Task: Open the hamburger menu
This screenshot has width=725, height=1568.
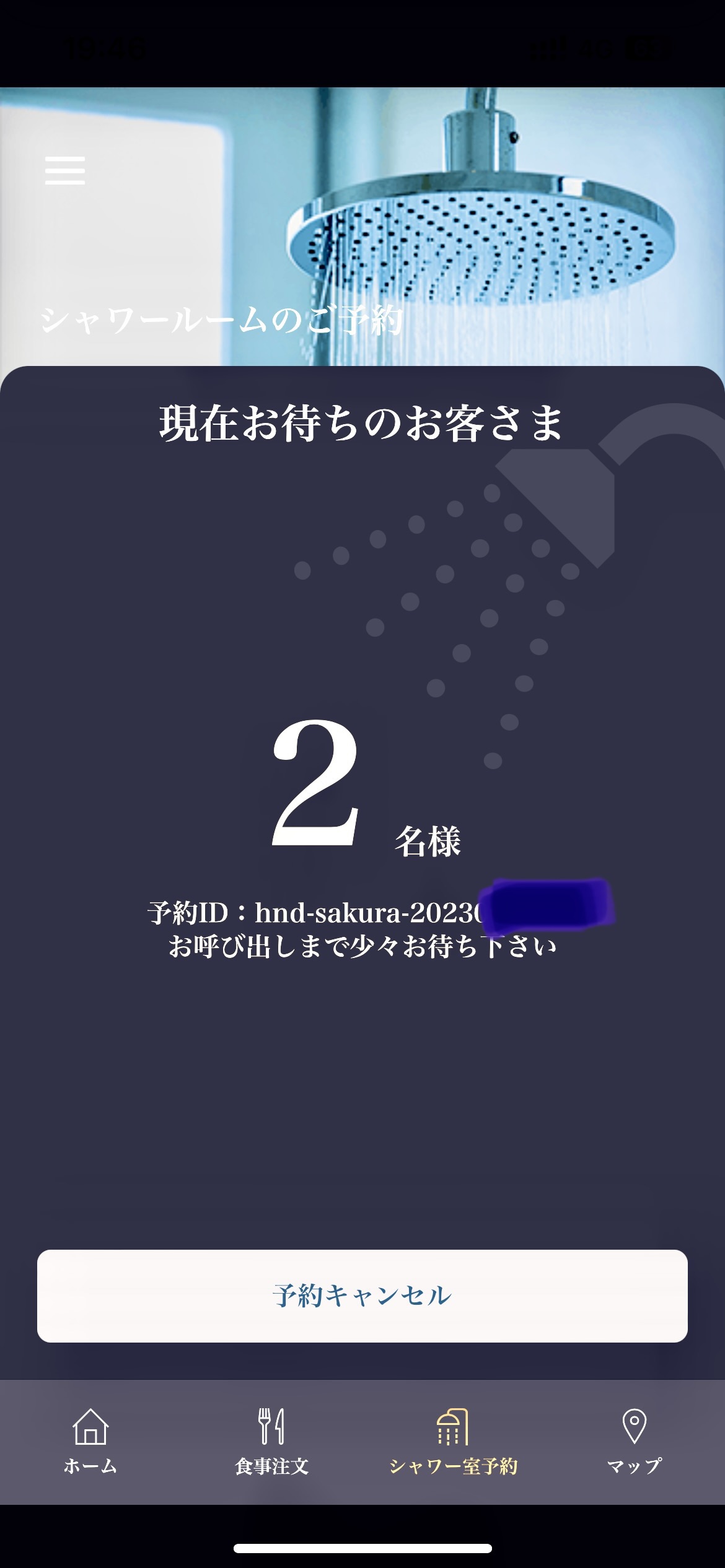Action: click(x=65, y=170)
